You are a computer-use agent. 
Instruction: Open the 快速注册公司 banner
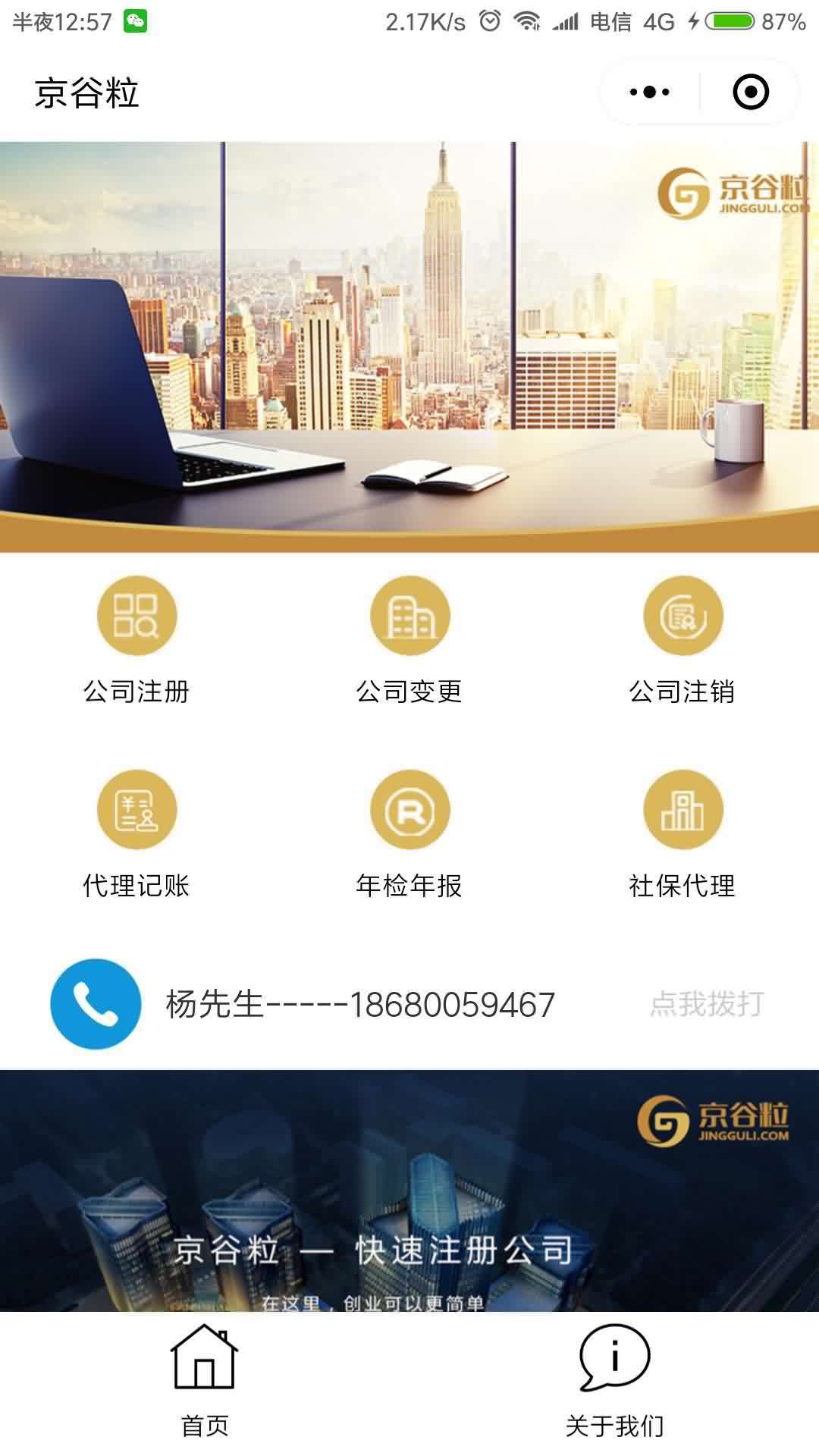tap(409, 1191)
